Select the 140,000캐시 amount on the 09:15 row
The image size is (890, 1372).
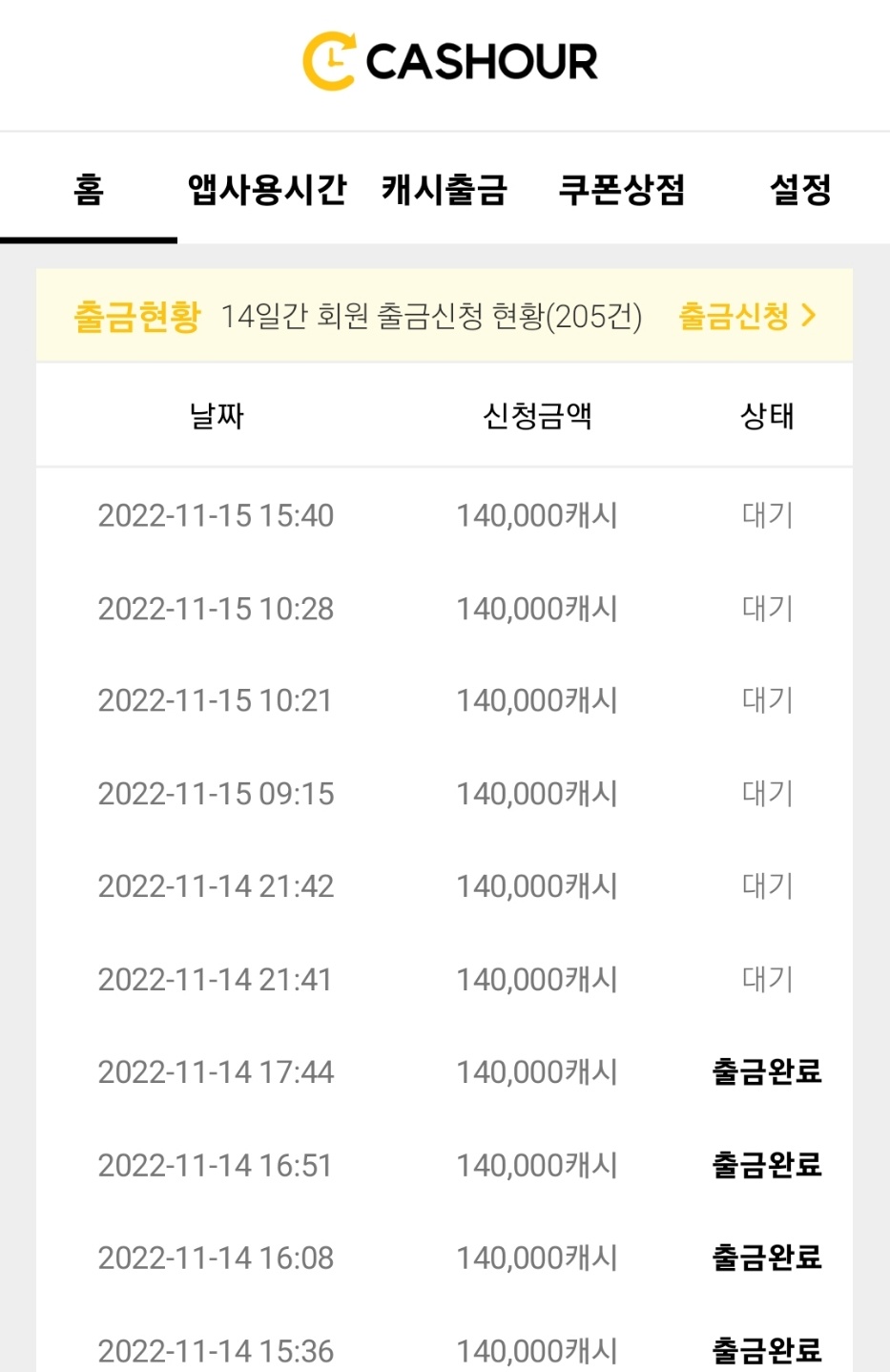537,792
